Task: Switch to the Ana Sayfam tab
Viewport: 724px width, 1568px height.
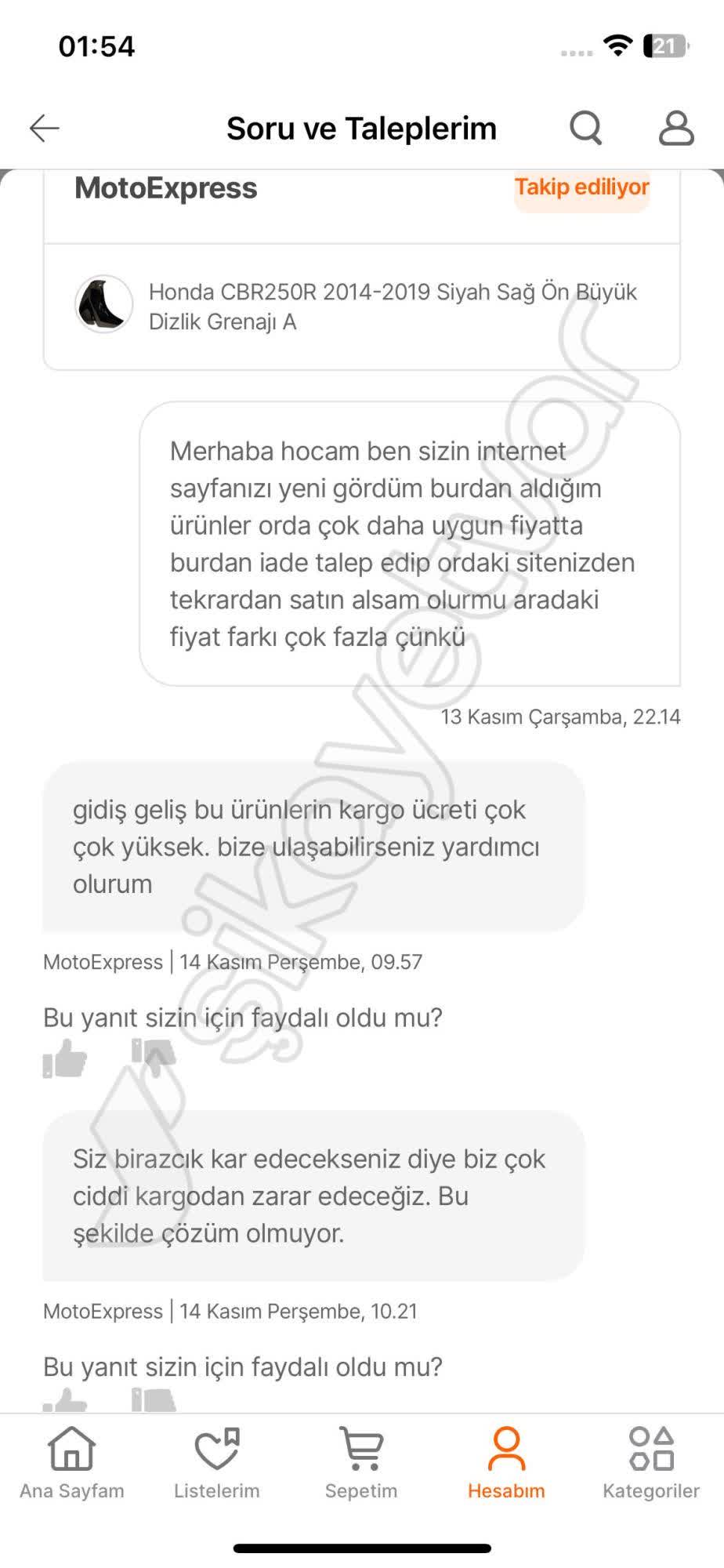Action: pyautogui.click(x=72, y=1463)
